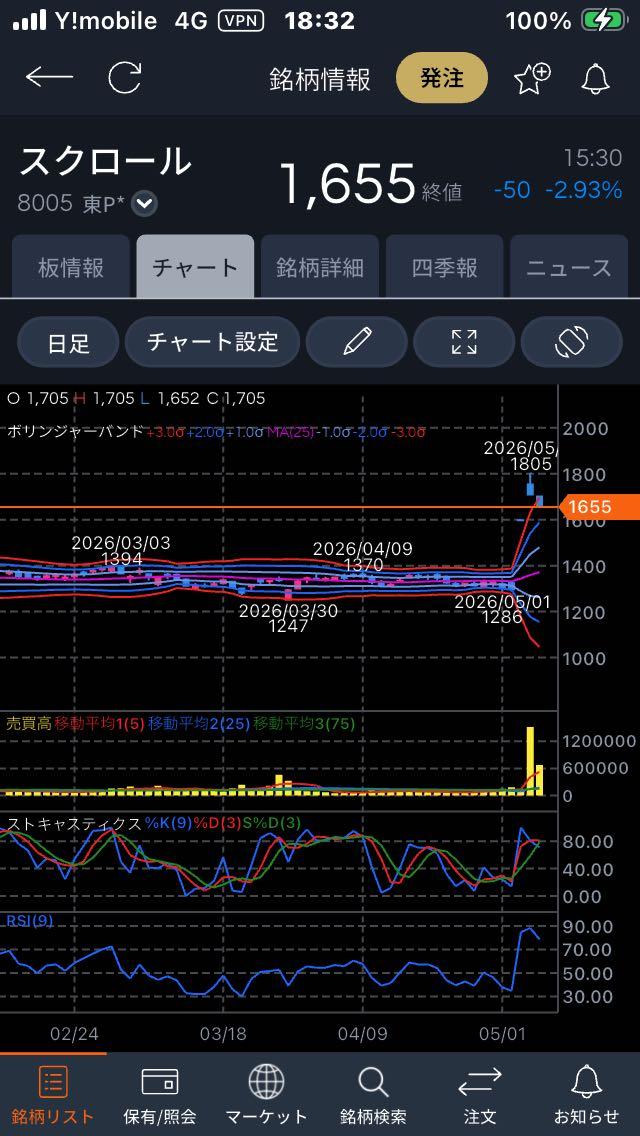This screenshot has height=1136, width=640.
Task: Add スクロール to favorites with star icon
Action: click(x=533, y=78)
